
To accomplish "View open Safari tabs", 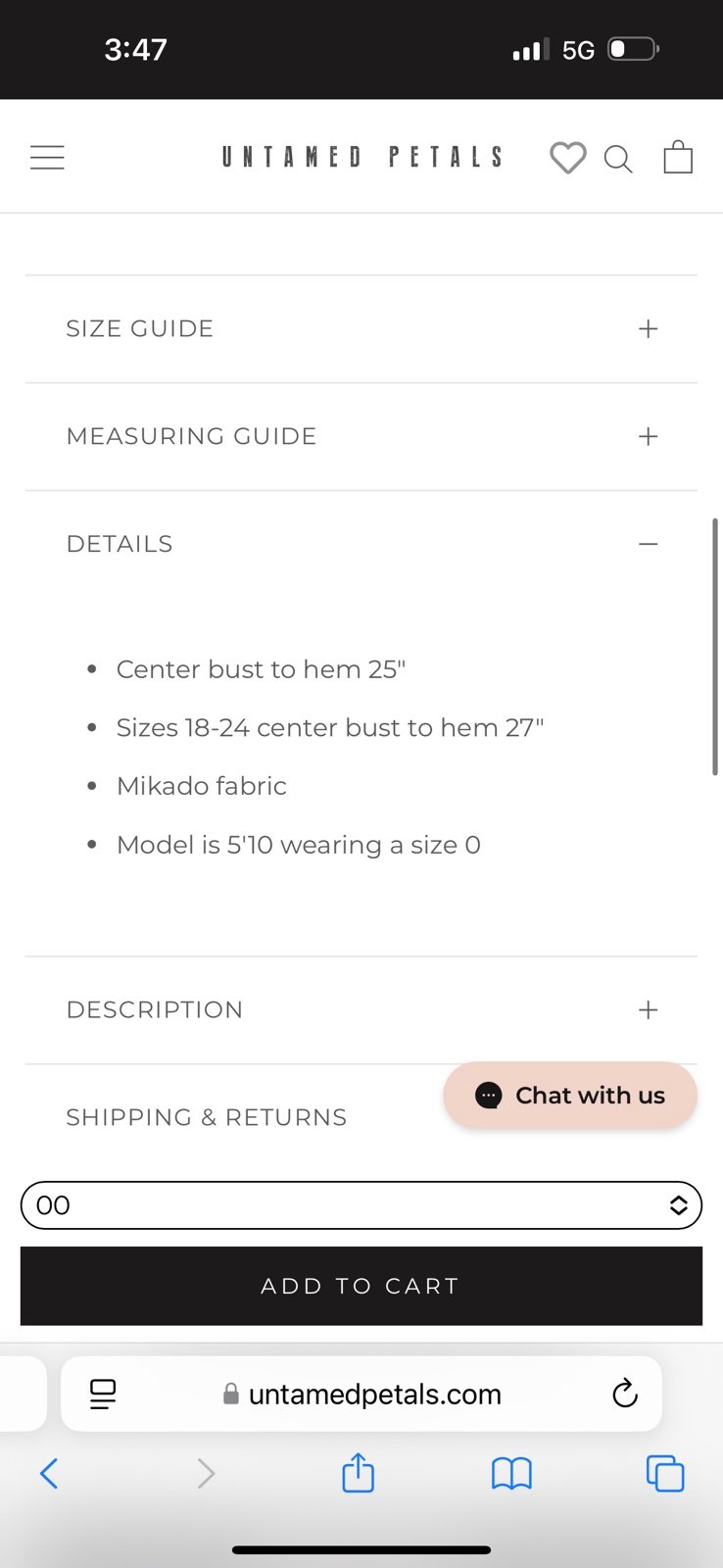I will click(x=665, y=1473).
